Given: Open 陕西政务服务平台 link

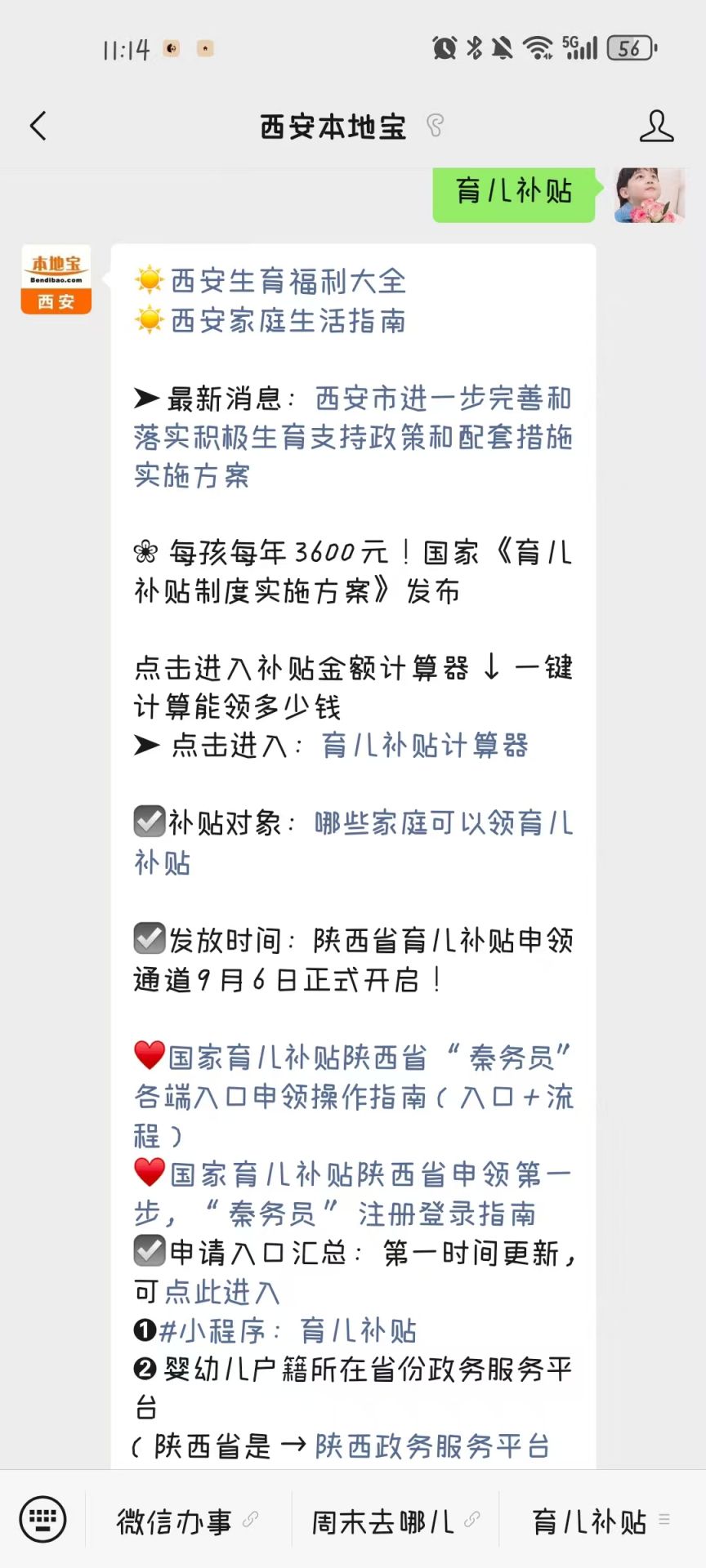Looking at the screenshot, I should pyautogui.click(x=431, y=1446).
